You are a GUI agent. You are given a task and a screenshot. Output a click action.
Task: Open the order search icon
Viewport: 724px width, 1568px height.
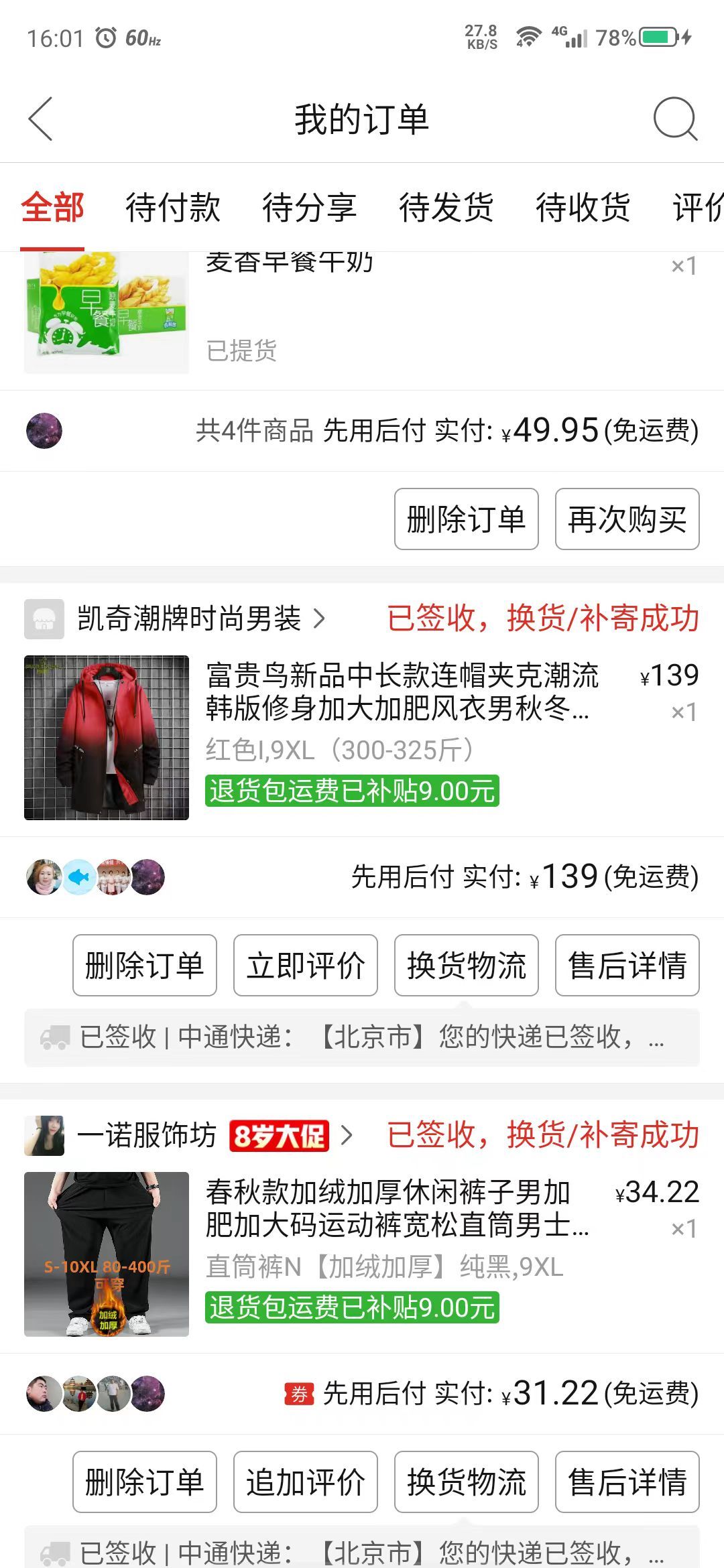674,119
